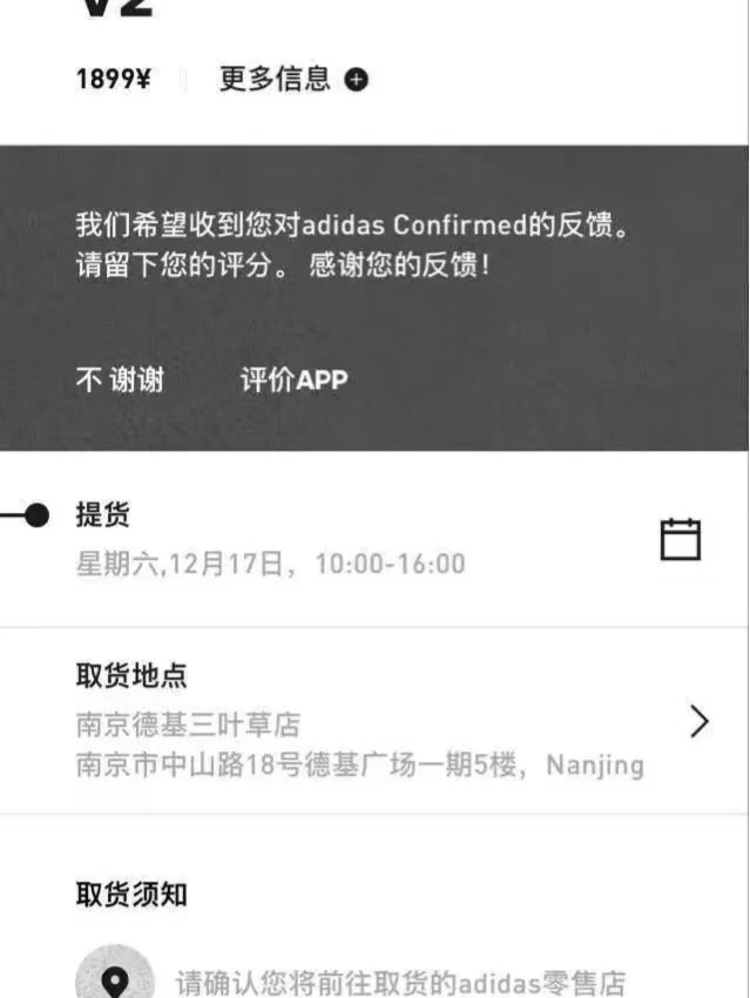Expand 更多信息 for product details
The width and height of the screenshot is (750, 998).
(x=293, y=79)
